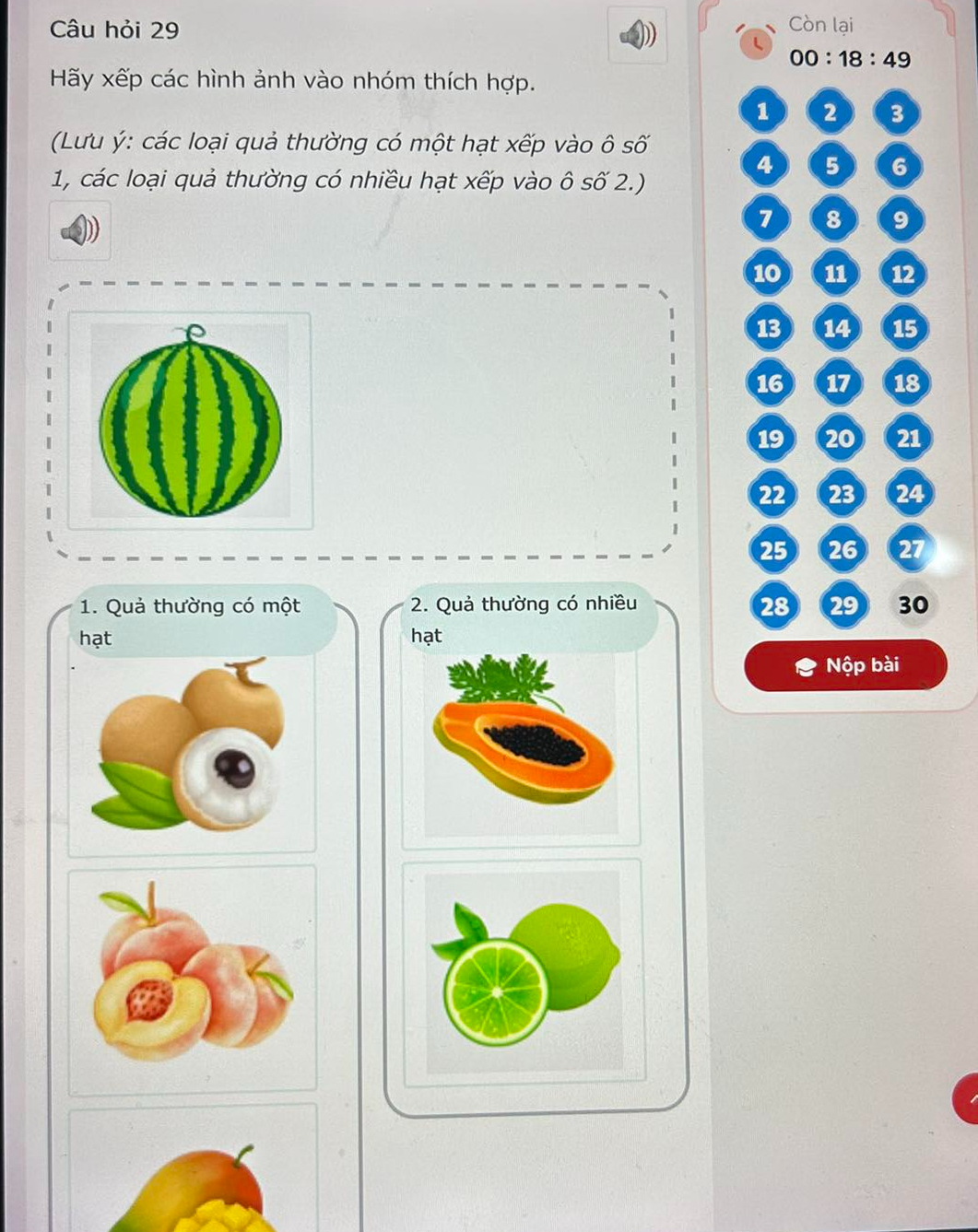
Task: Navigate to question 27
Action: (x=911, y=549)
